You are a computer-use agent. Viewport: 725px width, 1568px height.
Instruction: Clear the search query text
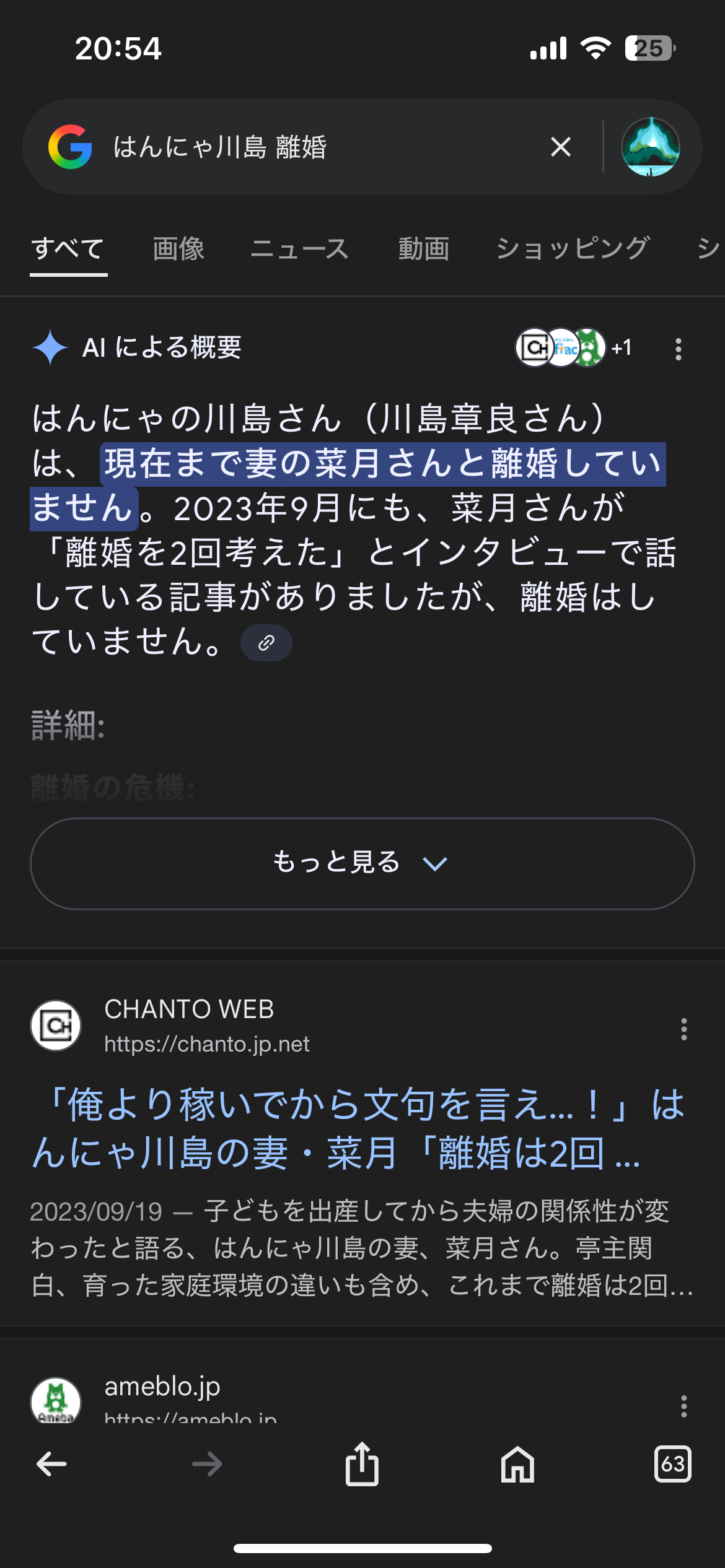tap(561, 147)
